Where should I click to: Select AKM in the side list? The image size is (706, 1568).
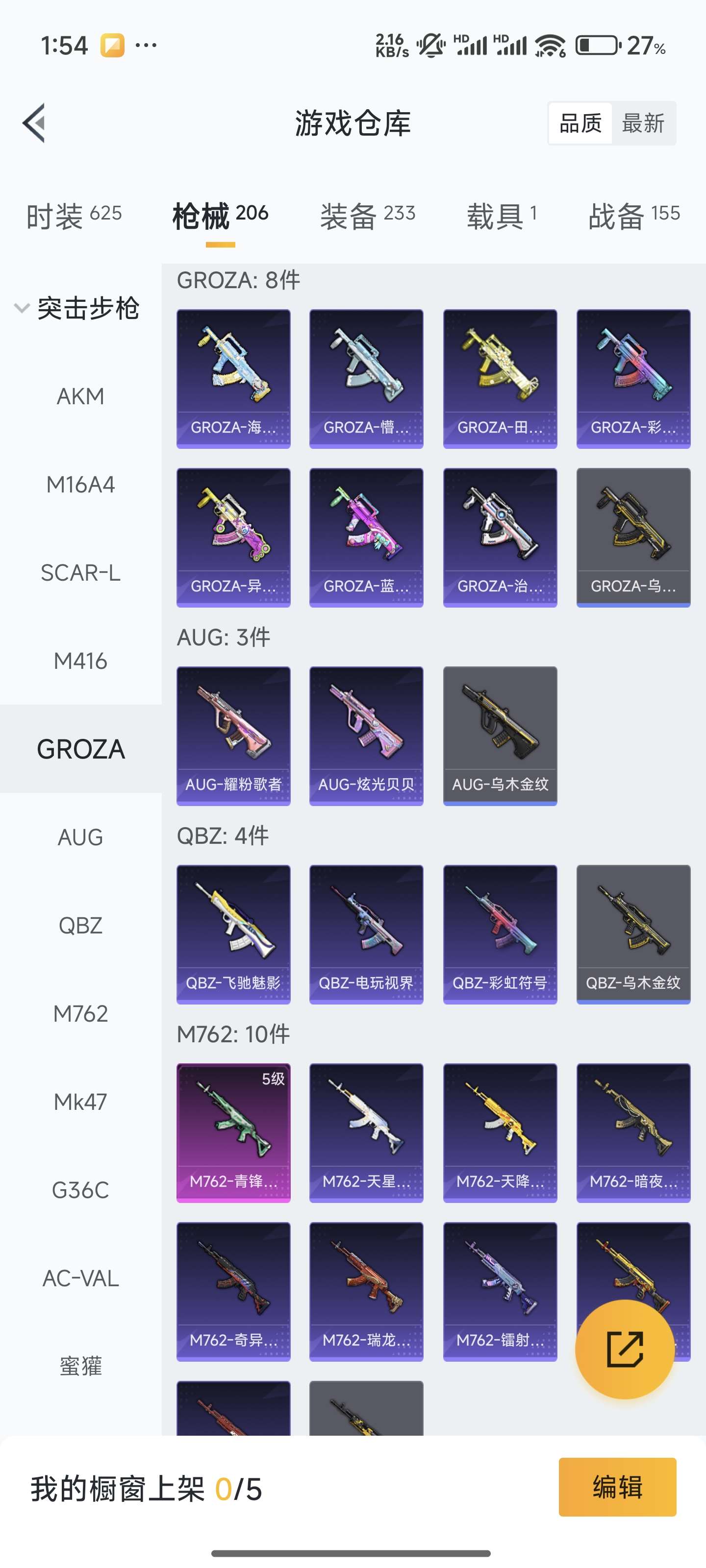[80, 396]
